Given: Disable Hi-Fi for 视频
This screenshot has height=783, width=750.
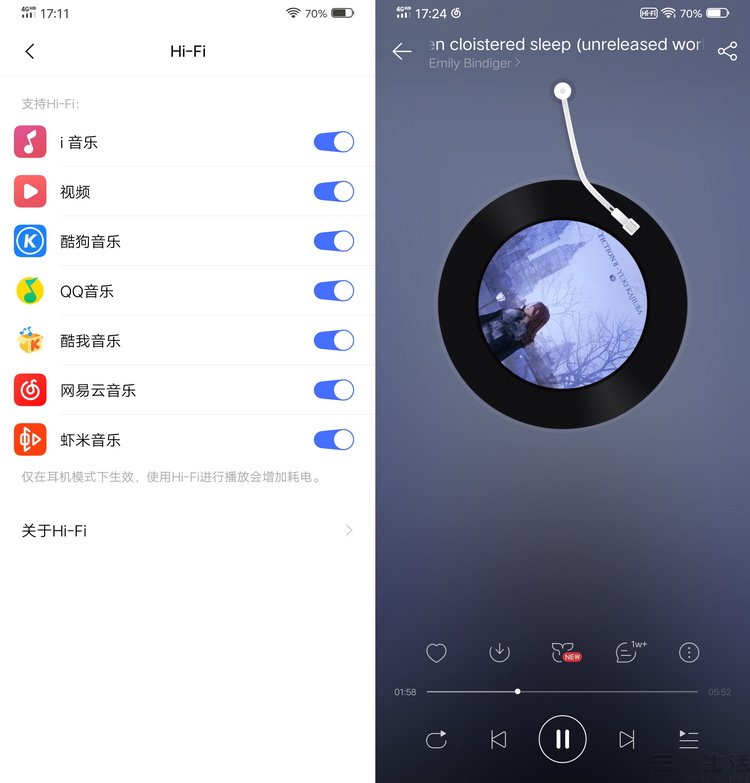Looking at the screenshot, I should click(x=334, y=192).
